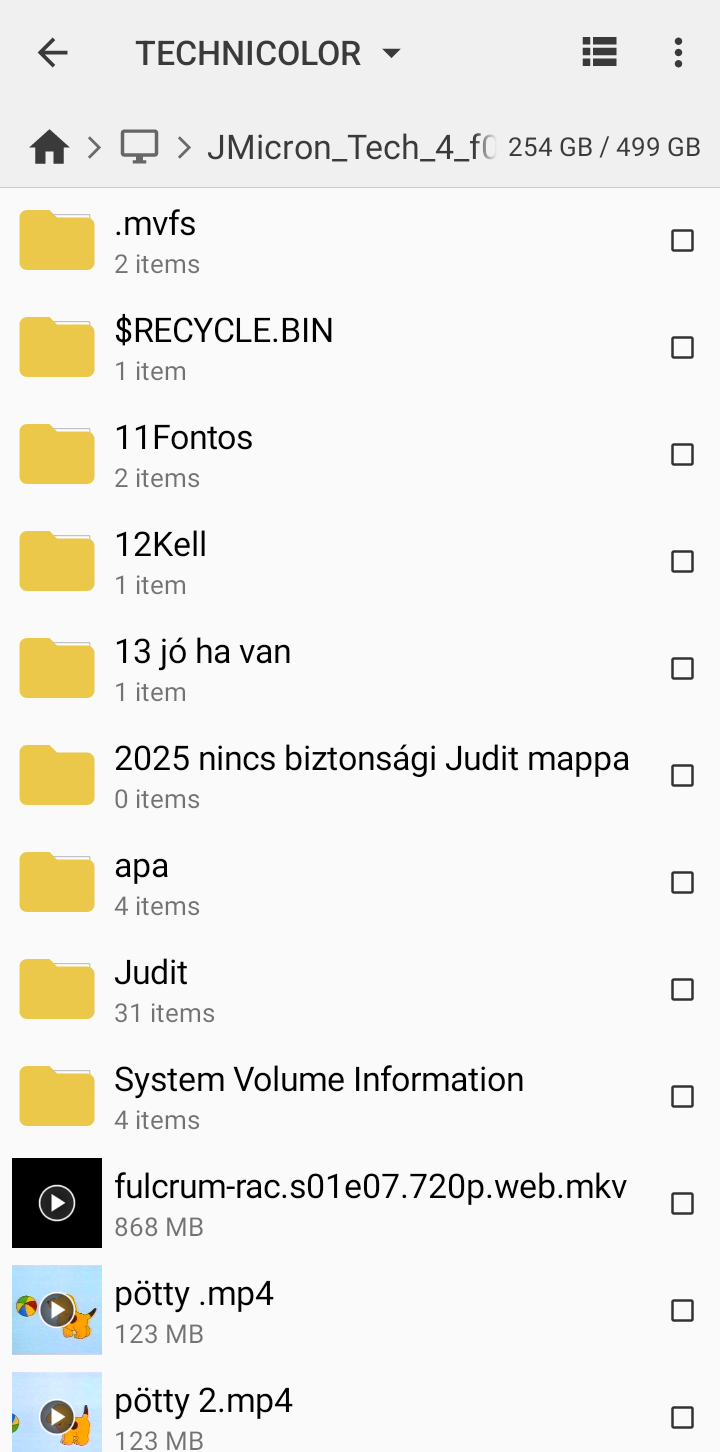The width and height of the screenshot is (720, 1452).
Task: Open the 11Fontos folder
Action: pyautogui.click(x=183, y=454)
